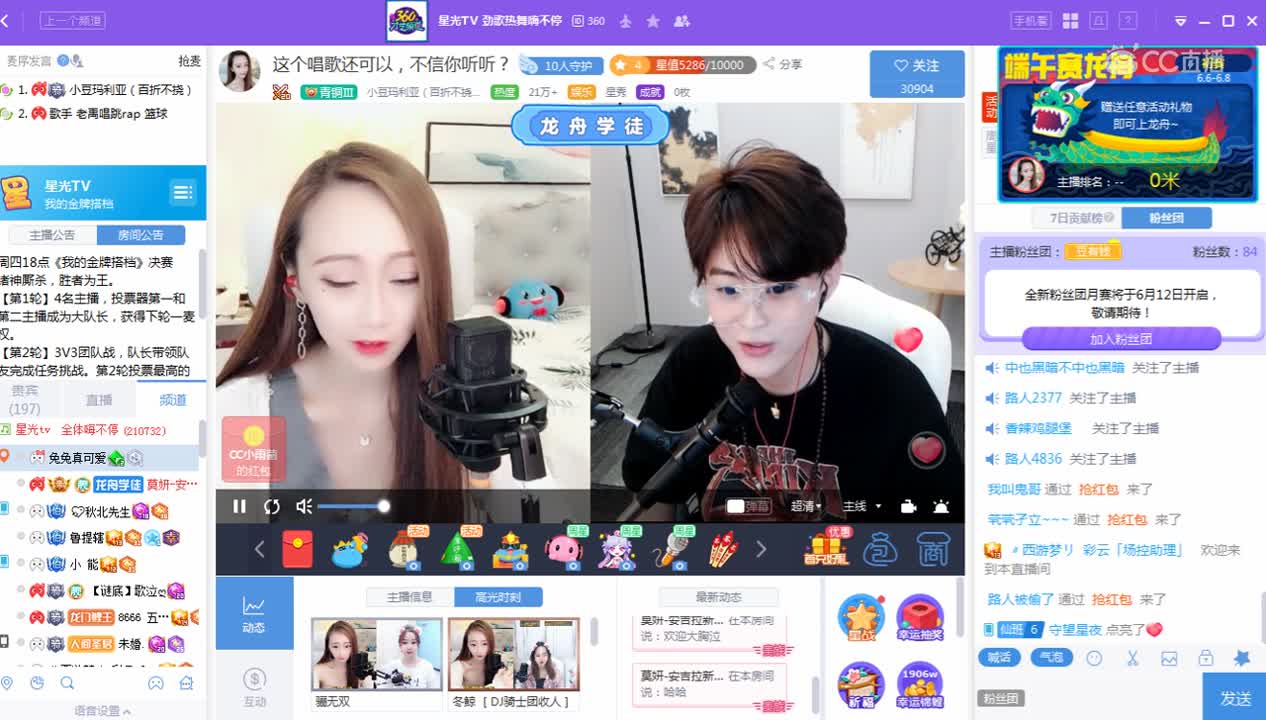Mute the stream audio
Viewport: 1266px width, 720px height.
tap(304, 506)
